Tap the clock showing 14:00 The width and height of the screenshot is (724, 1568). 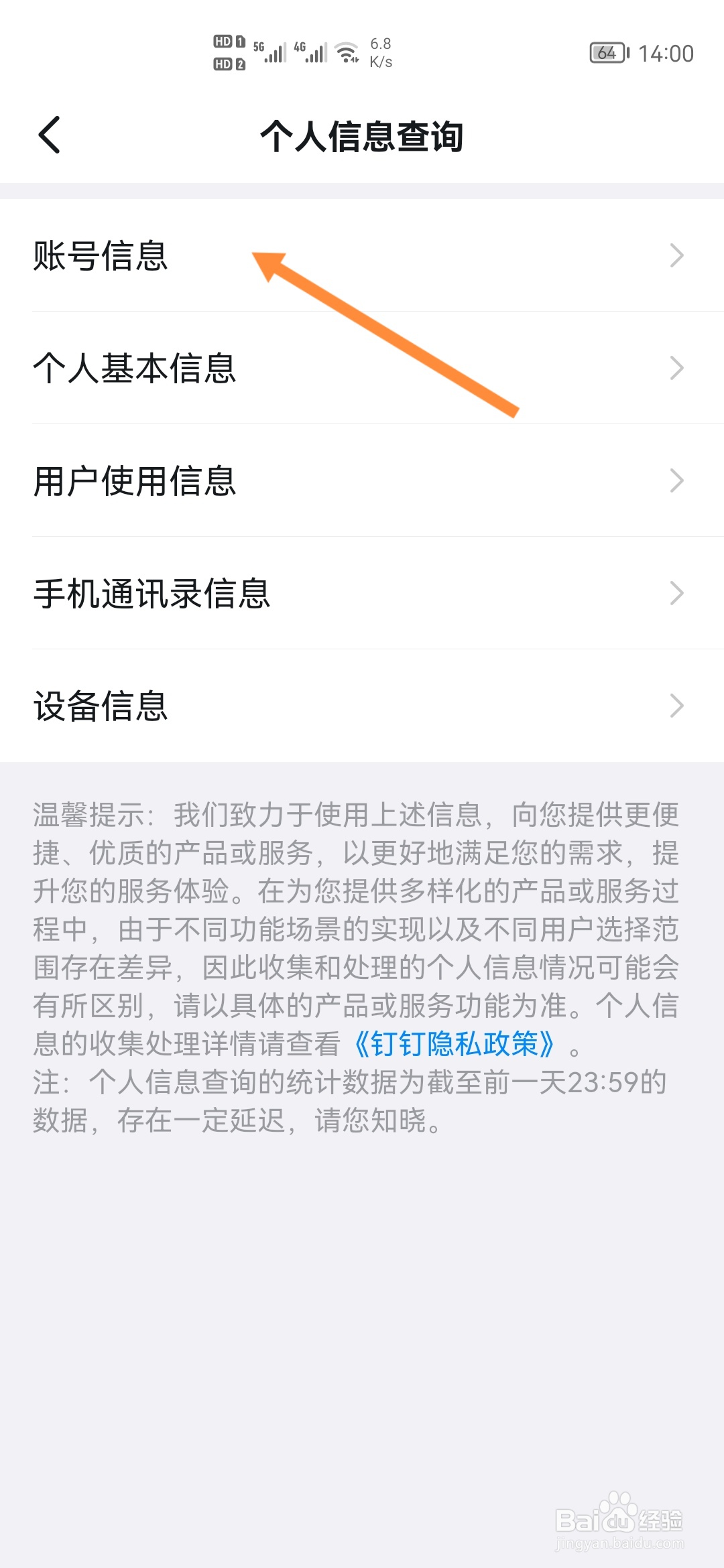[666, 52]
